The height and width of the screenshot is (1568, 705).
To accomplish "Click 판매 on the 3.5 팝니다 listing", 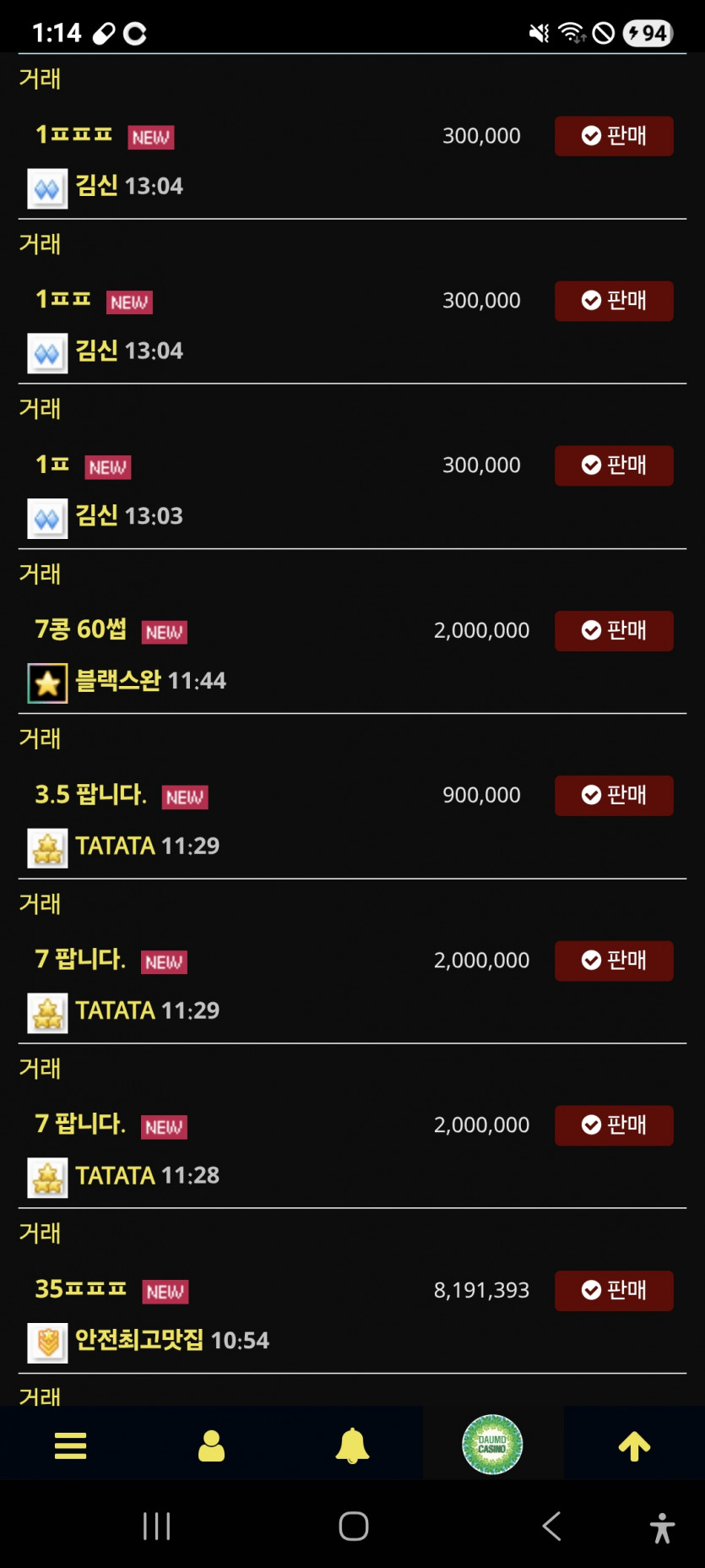I will coord(614,795).
